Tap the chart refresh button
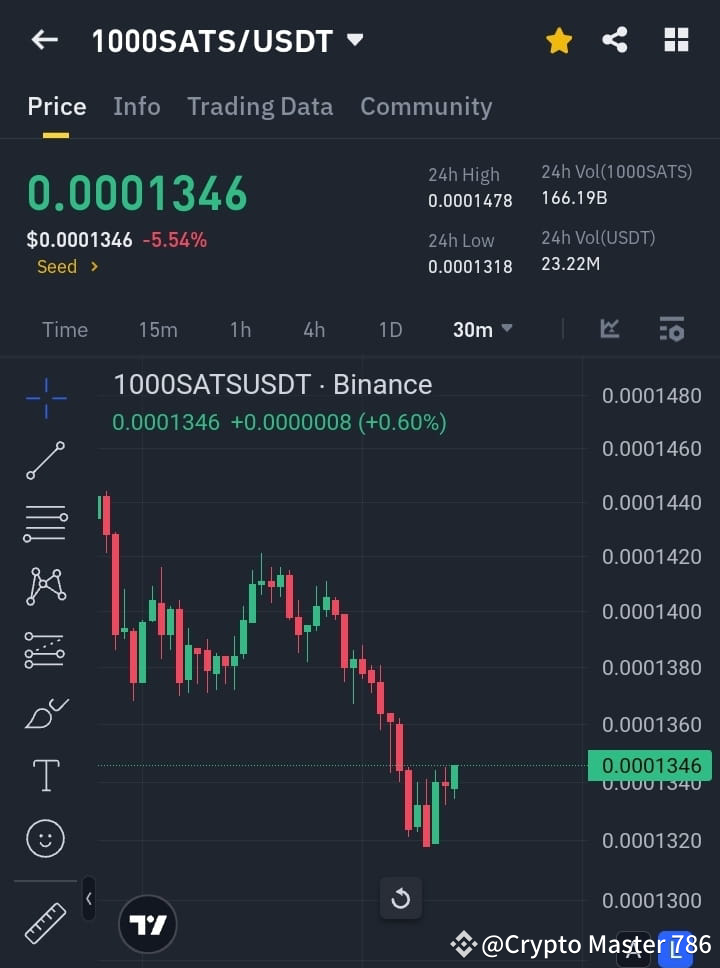The height and width of the screenshot is (968, 720). (401, 898)
